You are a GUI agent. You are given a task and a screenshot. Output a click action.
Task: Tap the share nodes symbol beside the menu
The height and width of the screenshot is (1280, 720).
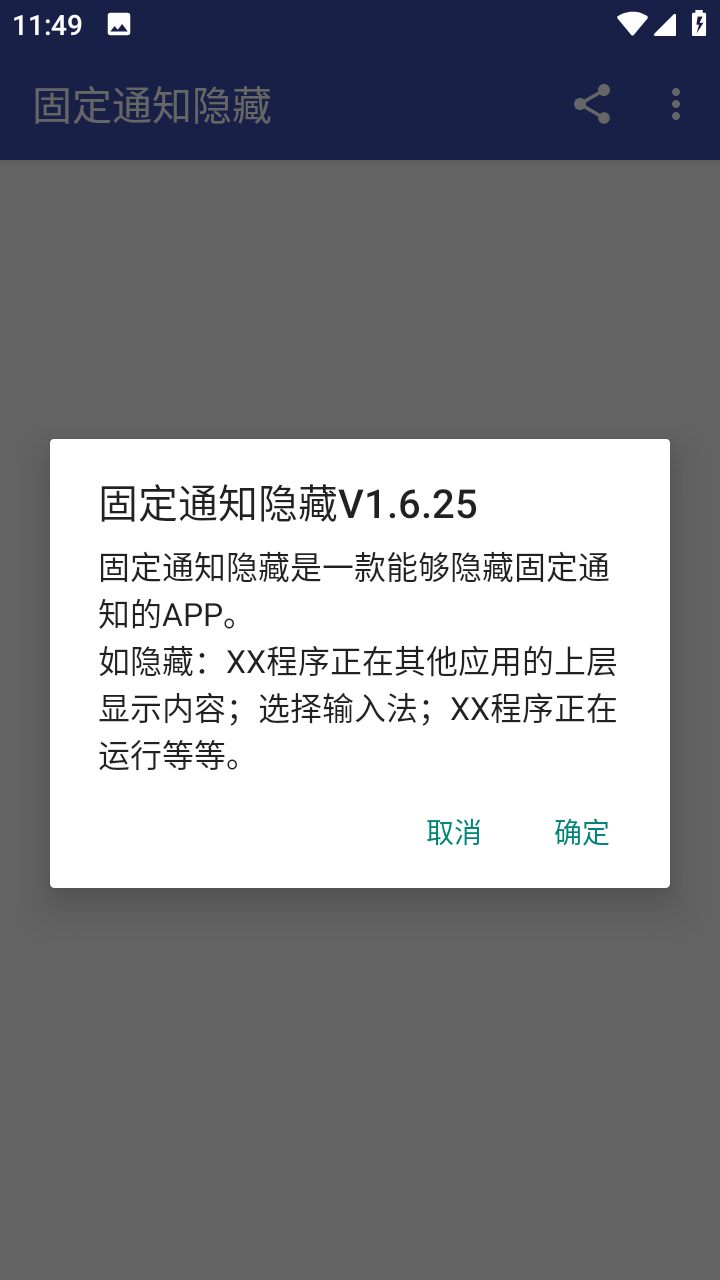click(591, 103)
